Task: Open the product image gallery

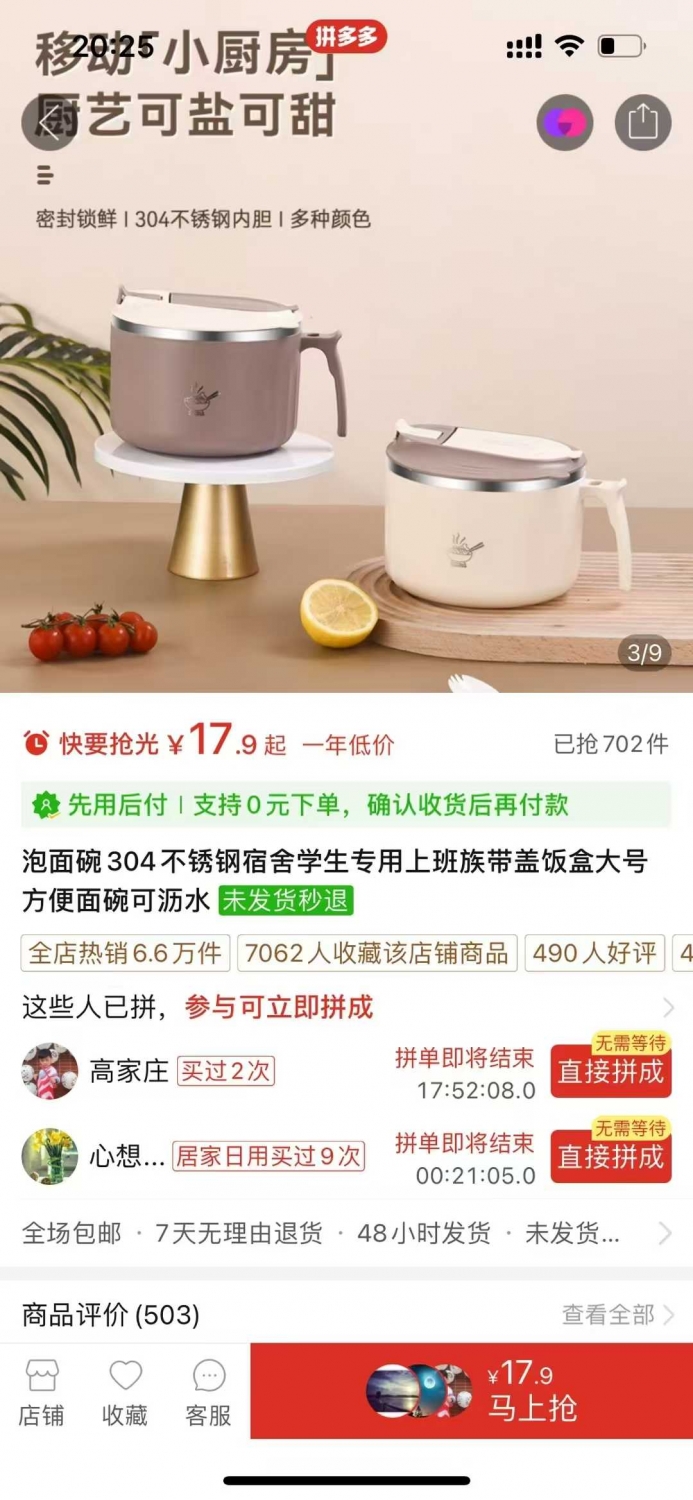Action: pos(346,400)
